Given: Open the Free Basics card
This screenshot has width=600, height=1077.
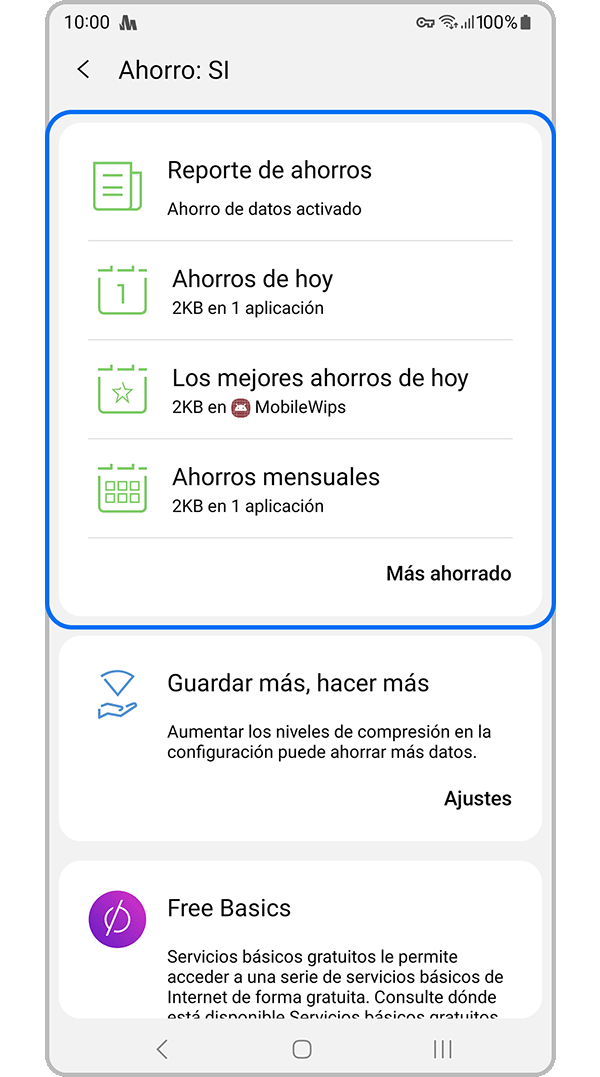Looking at the screenshot, I should click(x=300, y=940).
